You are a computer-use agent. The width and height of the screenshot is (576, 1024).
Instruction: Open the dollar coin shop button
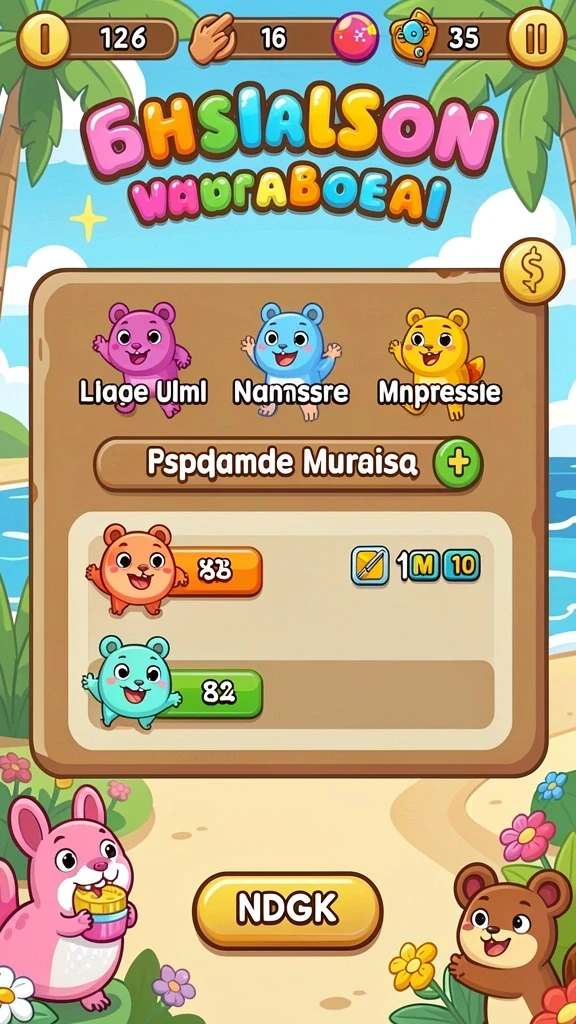tap(532, 272)
